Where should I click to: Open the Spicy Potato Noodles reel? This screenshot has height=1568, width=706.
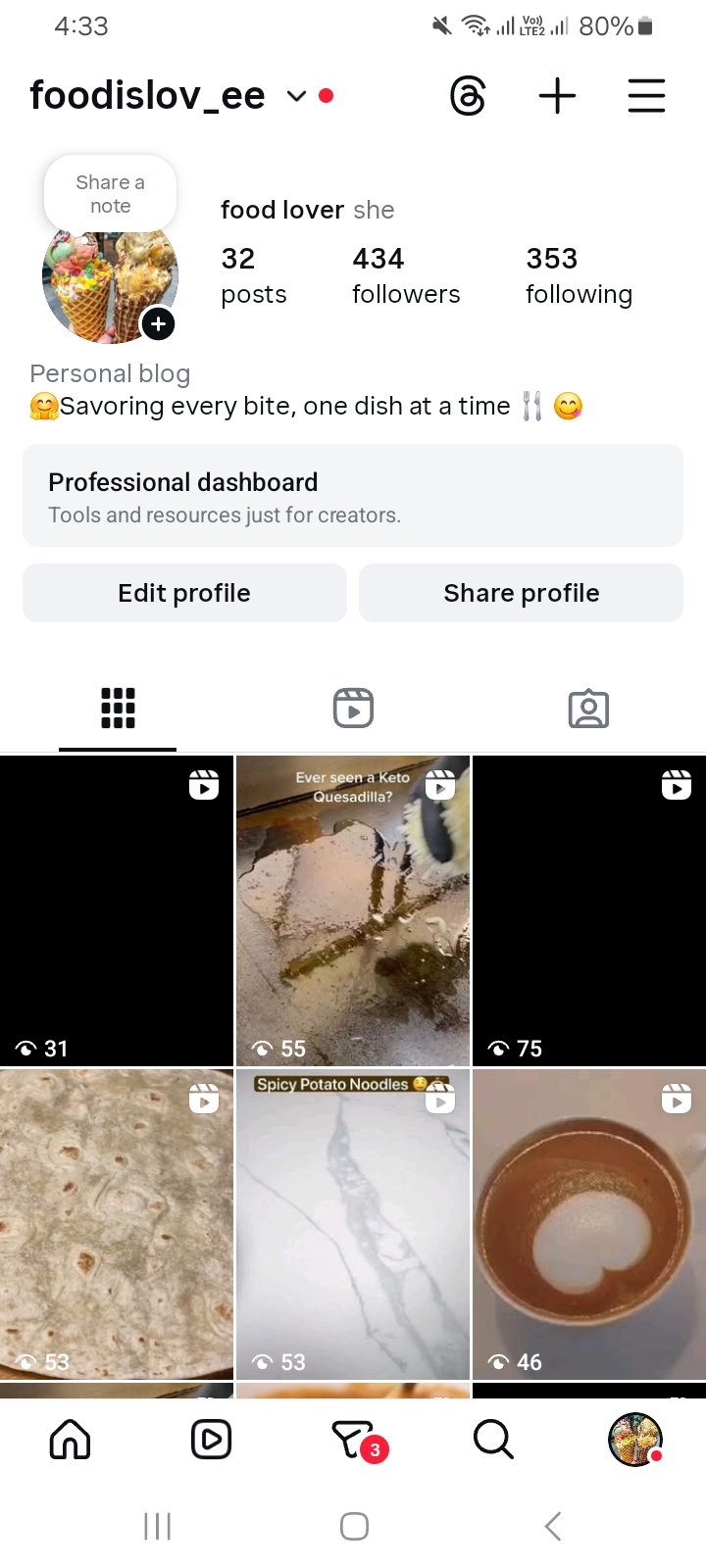pos(353,1225)
